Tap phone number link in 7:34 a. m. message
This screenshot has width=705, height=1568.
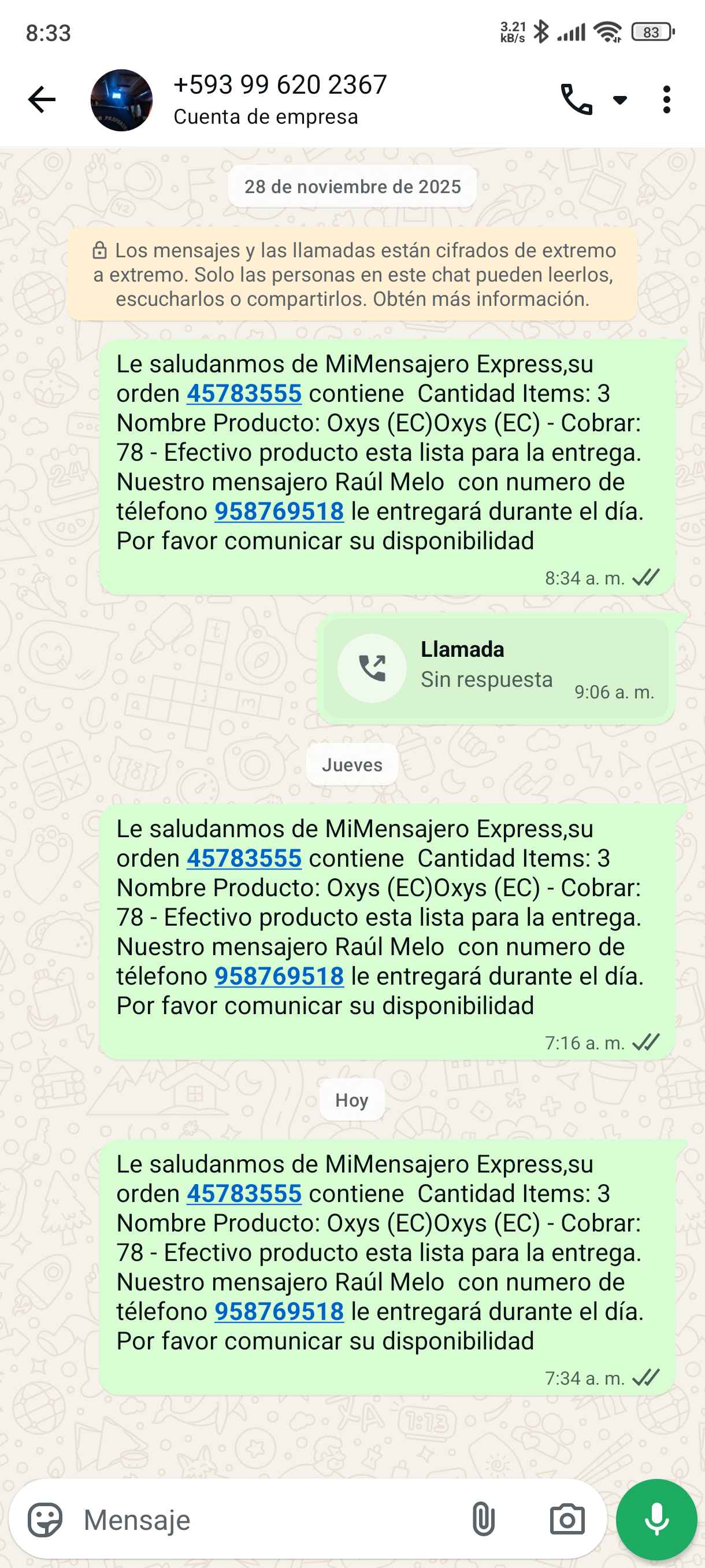tap(279, 1312)
